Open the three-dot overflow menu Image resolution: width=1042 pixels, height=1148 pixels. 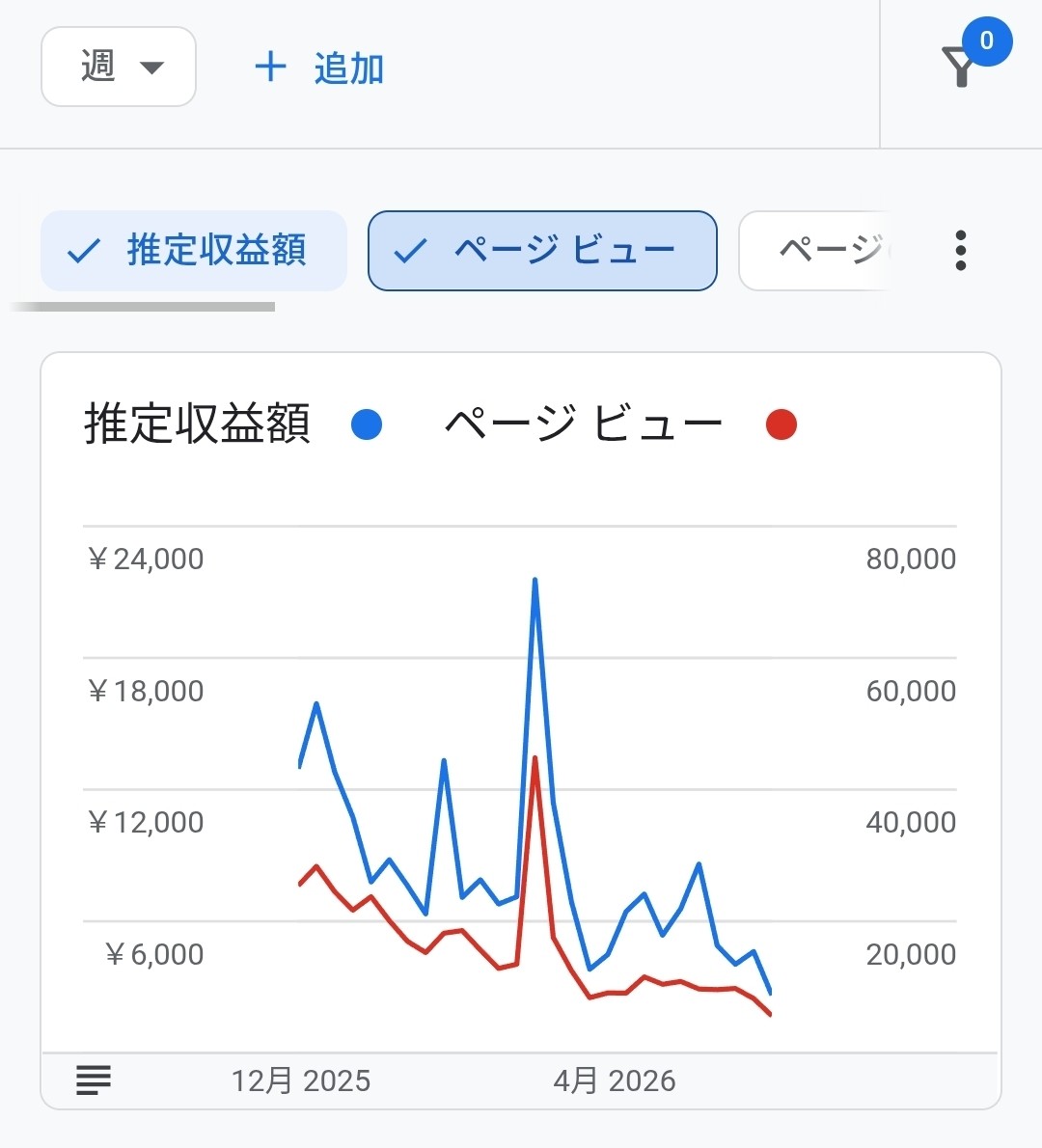point(960,251)
